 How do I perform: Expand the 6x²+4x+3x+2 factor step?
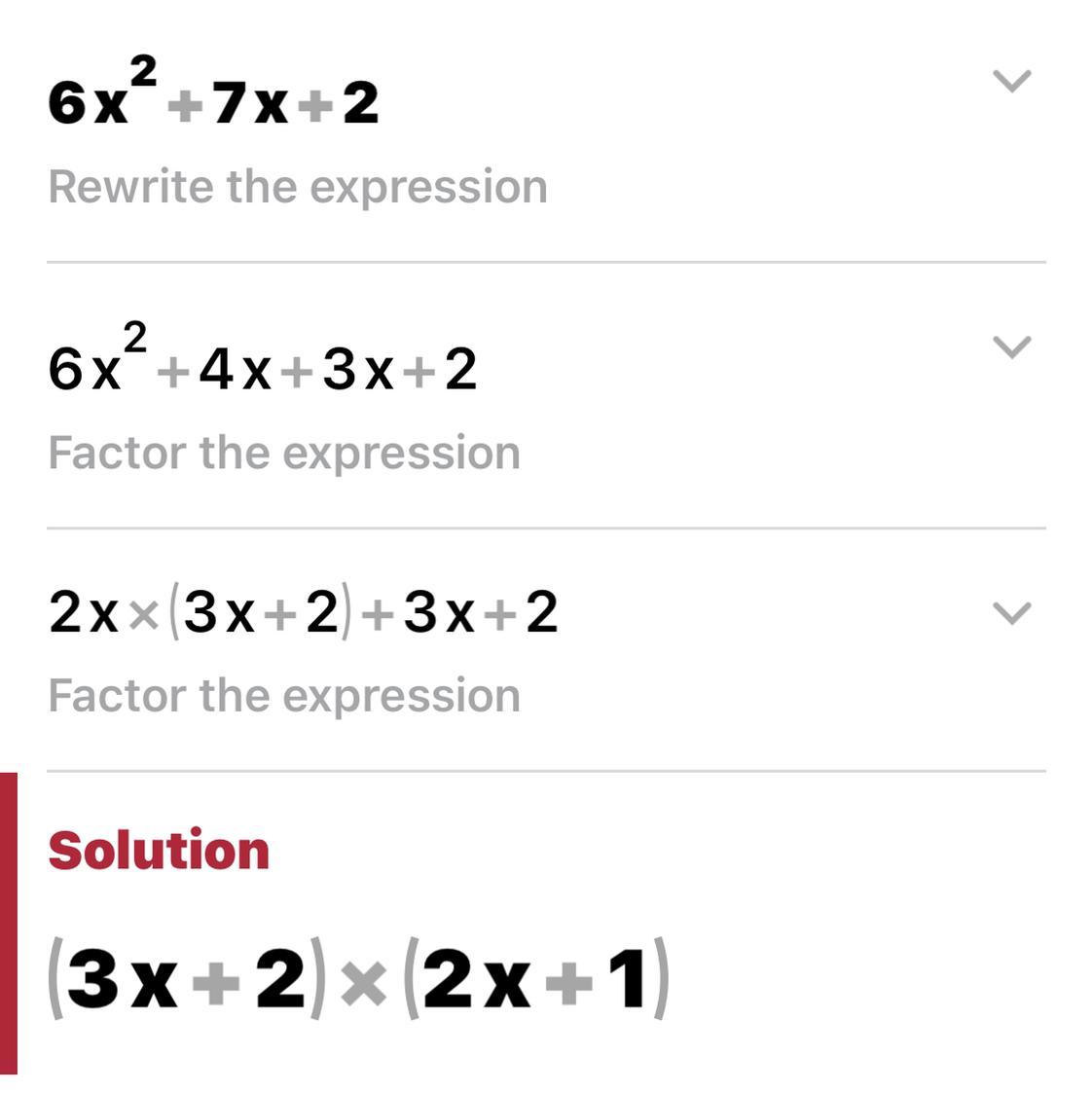(1011, 346)
